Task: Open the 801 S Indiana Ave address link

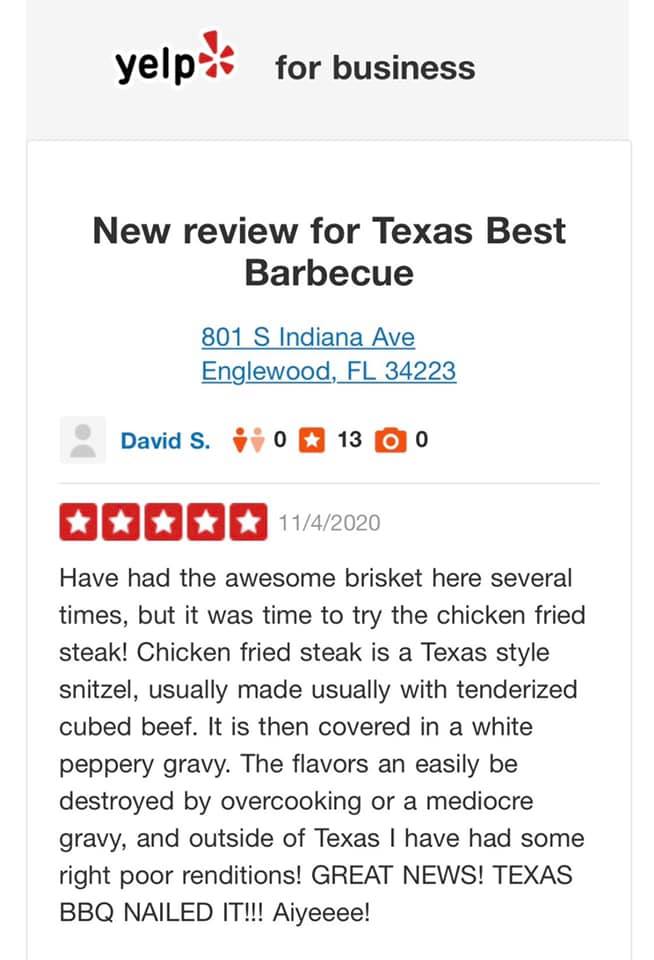Action: (308, 337)
